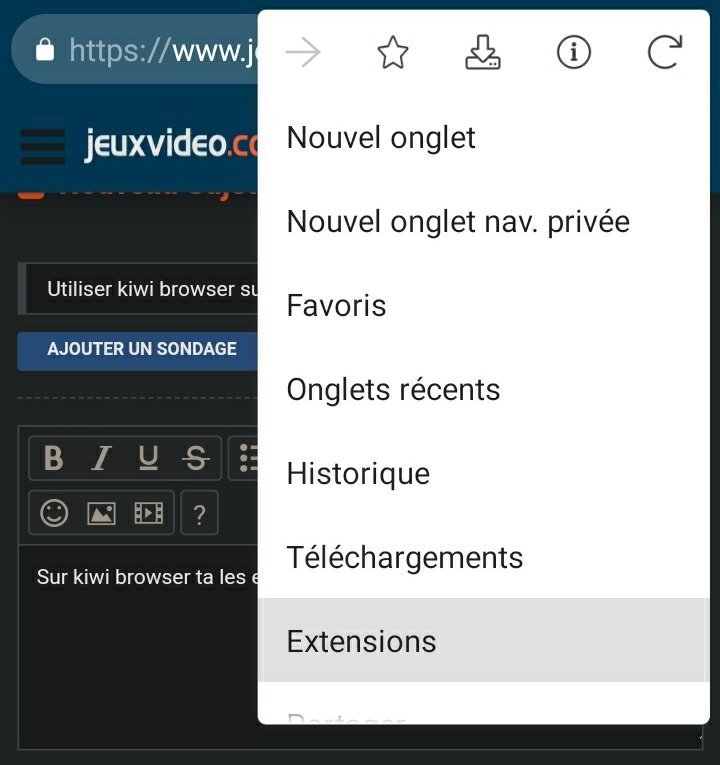
Task: Underline the selected text
Action: tap(148, 459)
